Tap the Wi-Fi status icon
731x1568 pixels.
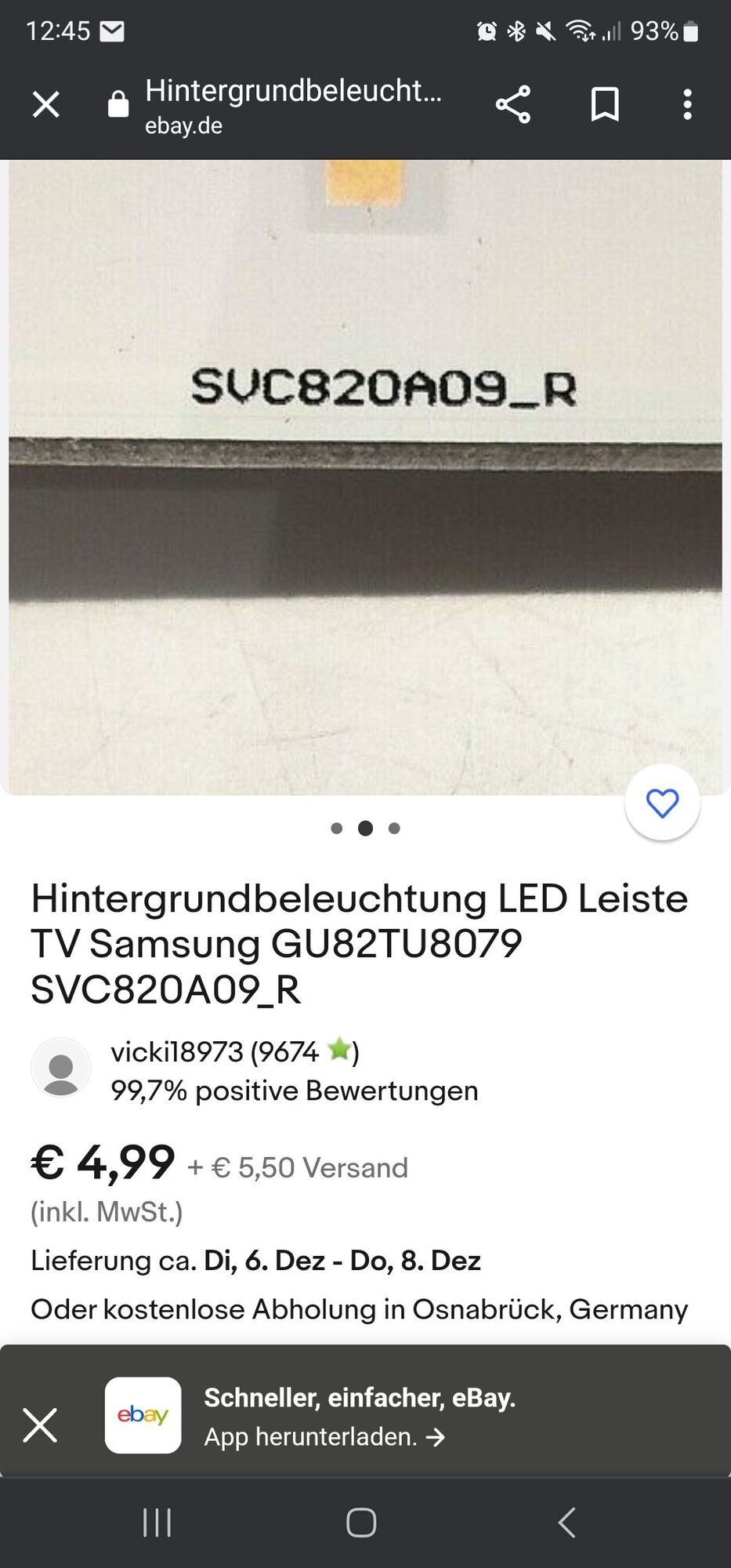(580, 31)
